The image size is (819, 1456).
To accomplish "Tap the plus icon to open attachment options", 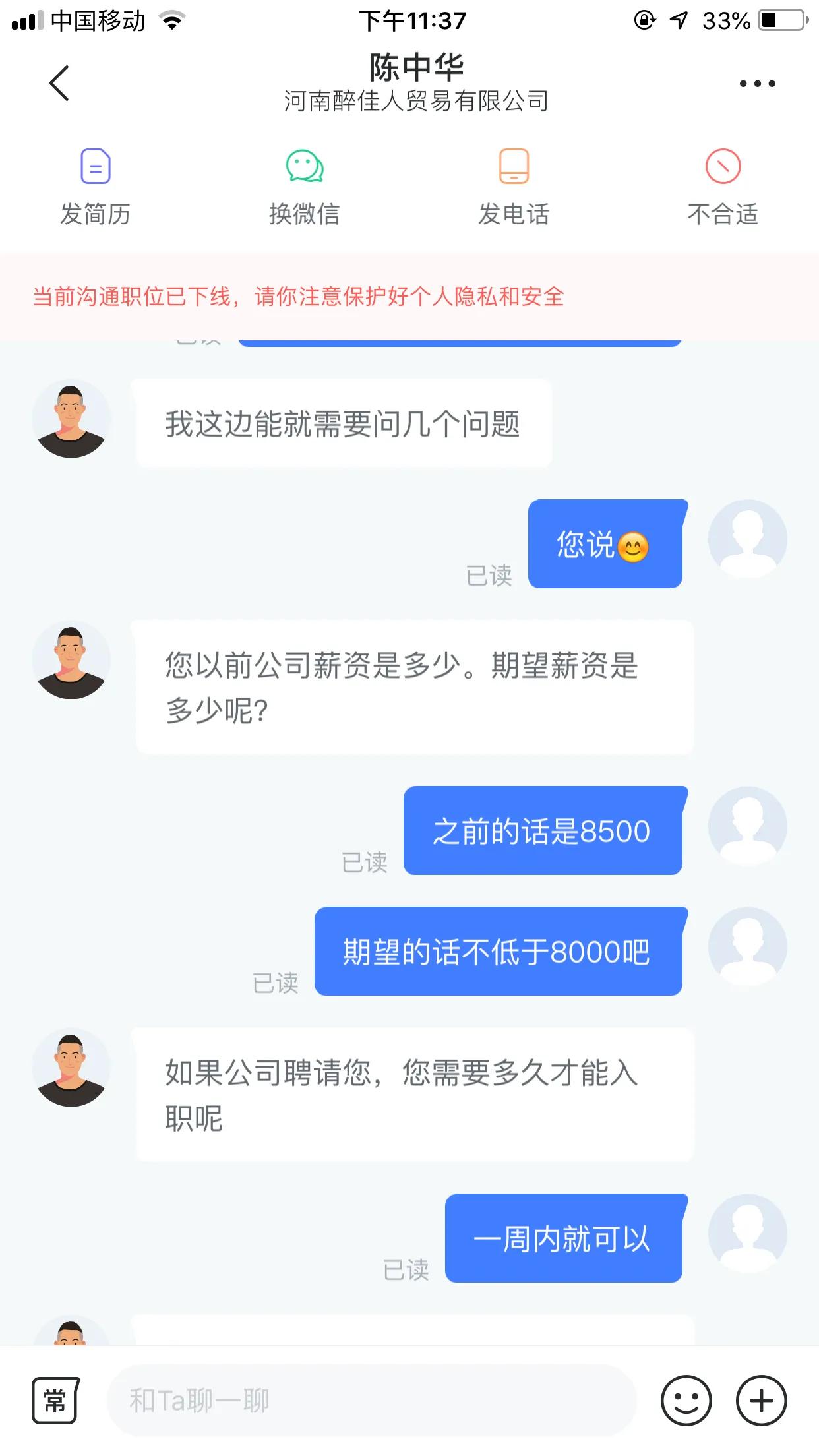I will [x=762, y=1401].
